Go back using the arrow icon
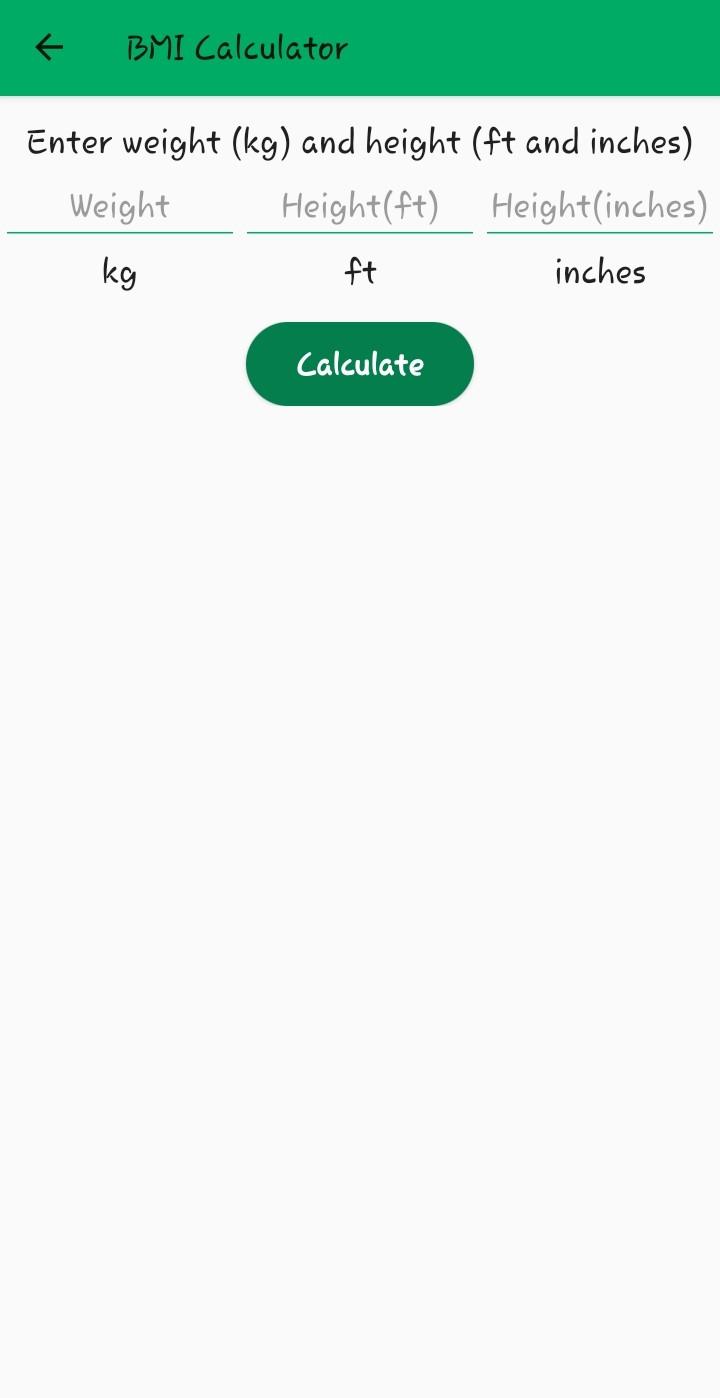 tap(49, 47)
